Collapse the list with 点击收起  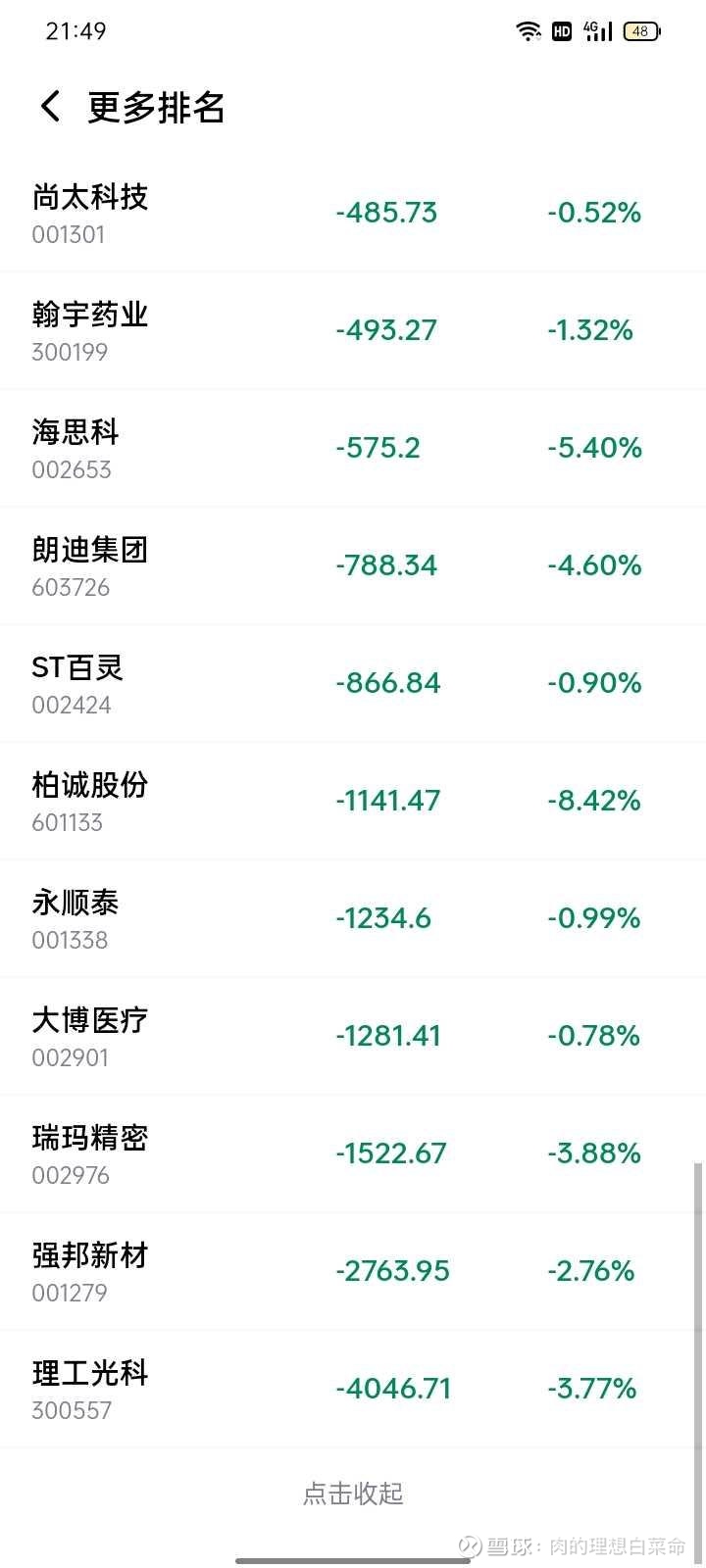[353, 1494]
